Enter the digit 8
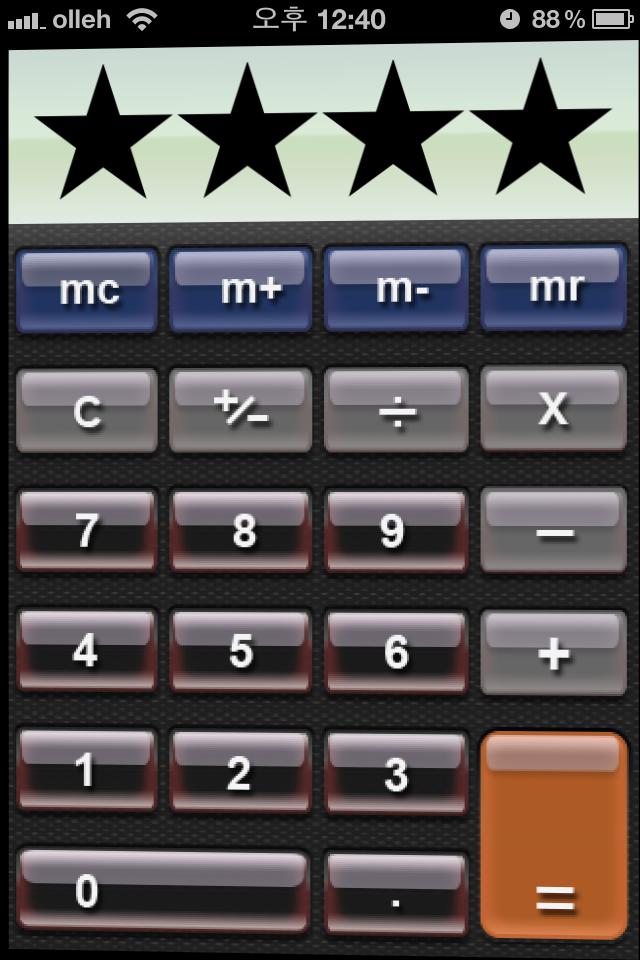The width and height of the screenshot is (640, 960). (x=241, y=531)
